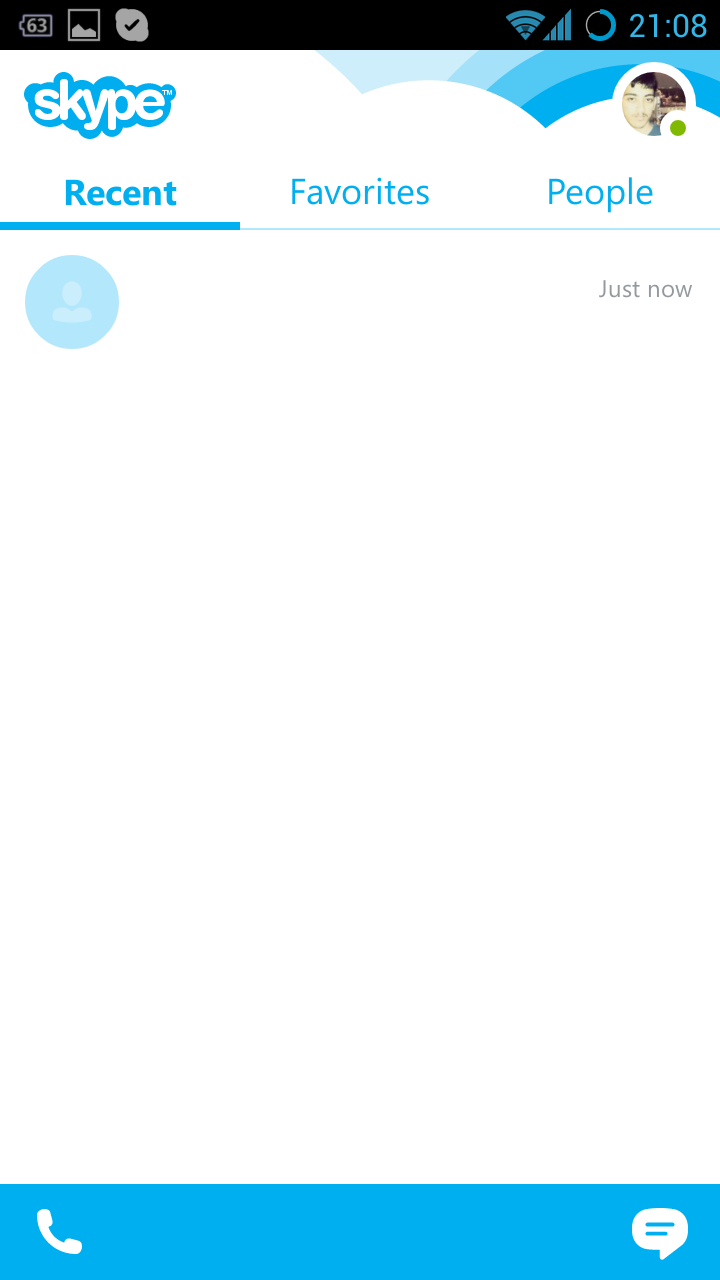Select the Recent tab

pyautogui.click(x=120, y=192)
